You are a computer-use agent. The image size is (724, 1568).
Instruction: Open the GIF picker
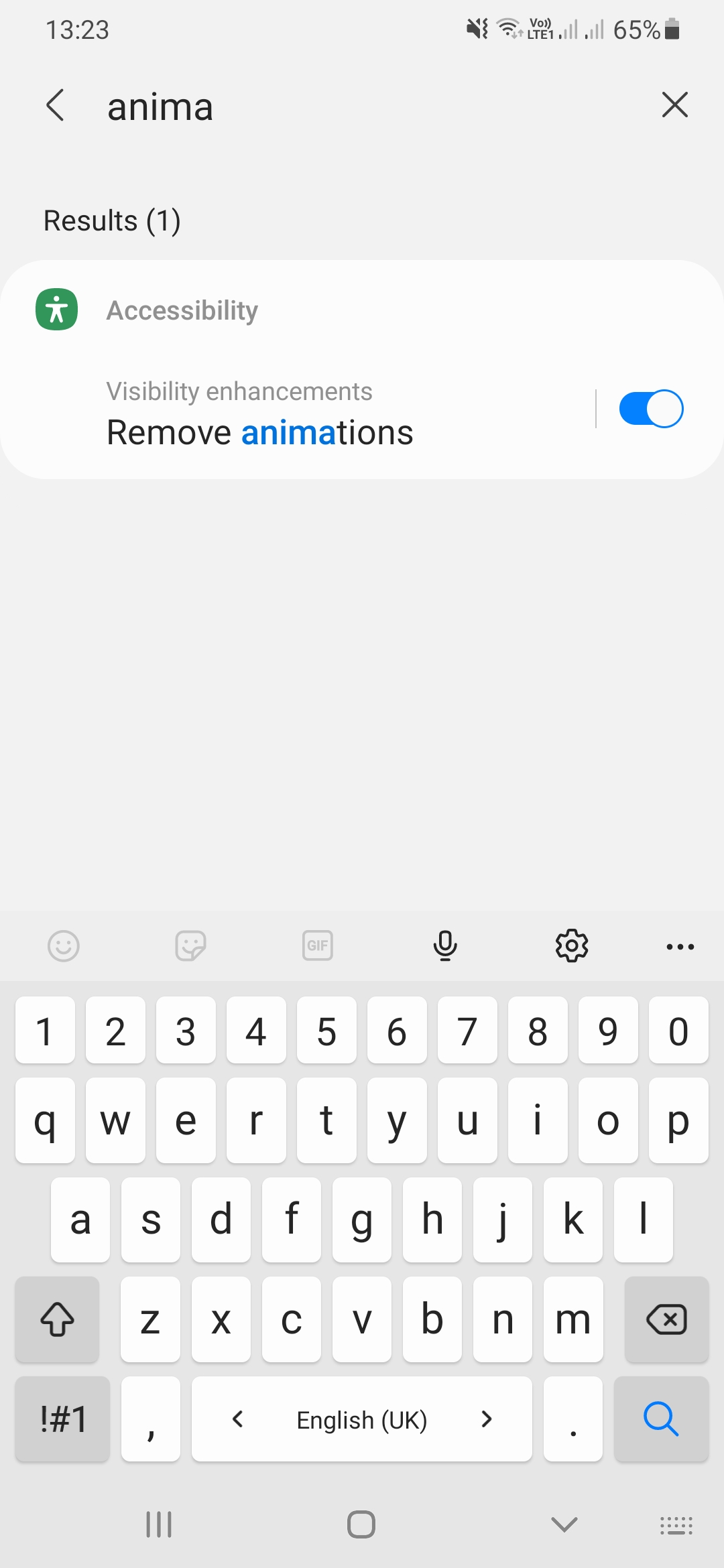pos(317,945)
